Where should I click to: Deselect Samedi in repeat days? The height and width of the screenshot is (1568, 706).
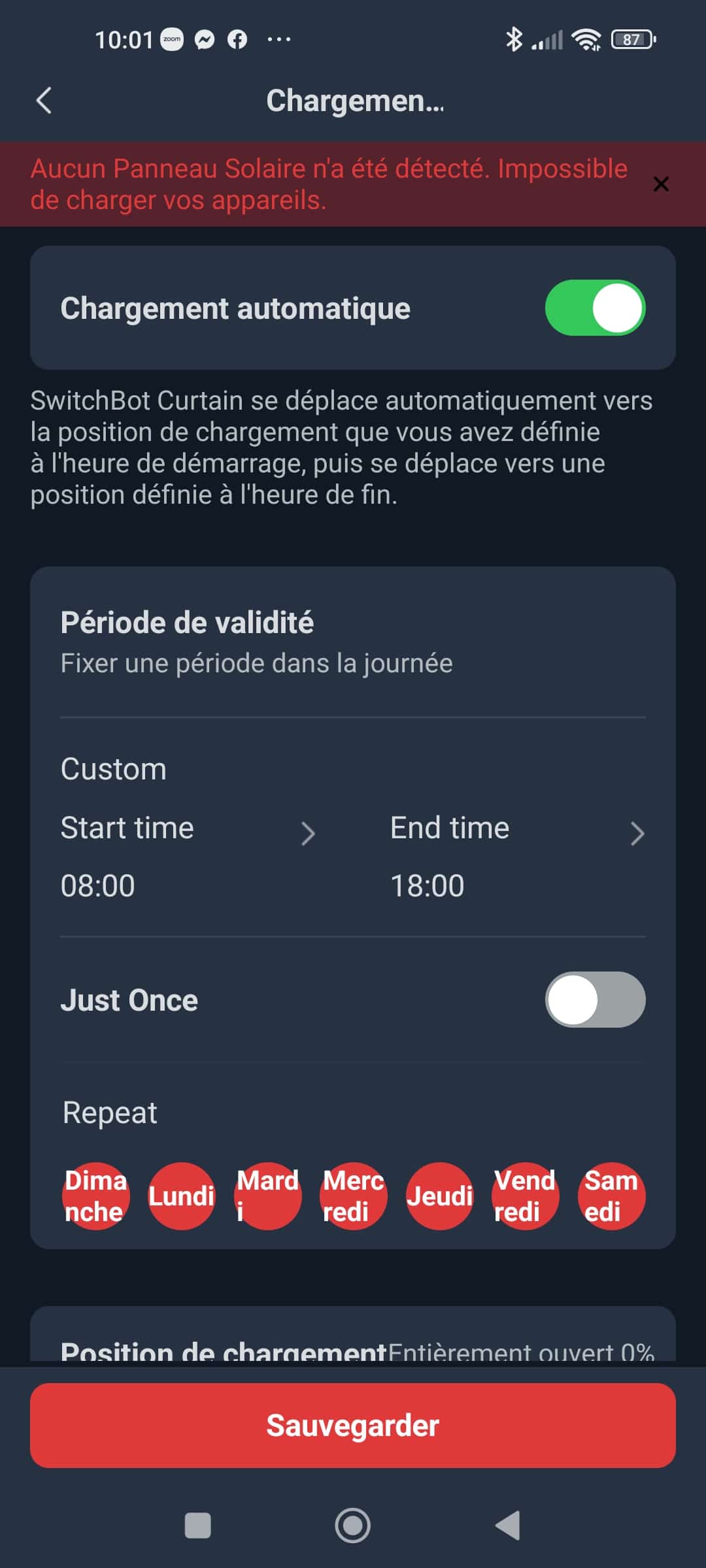(x=611, y=1196)
